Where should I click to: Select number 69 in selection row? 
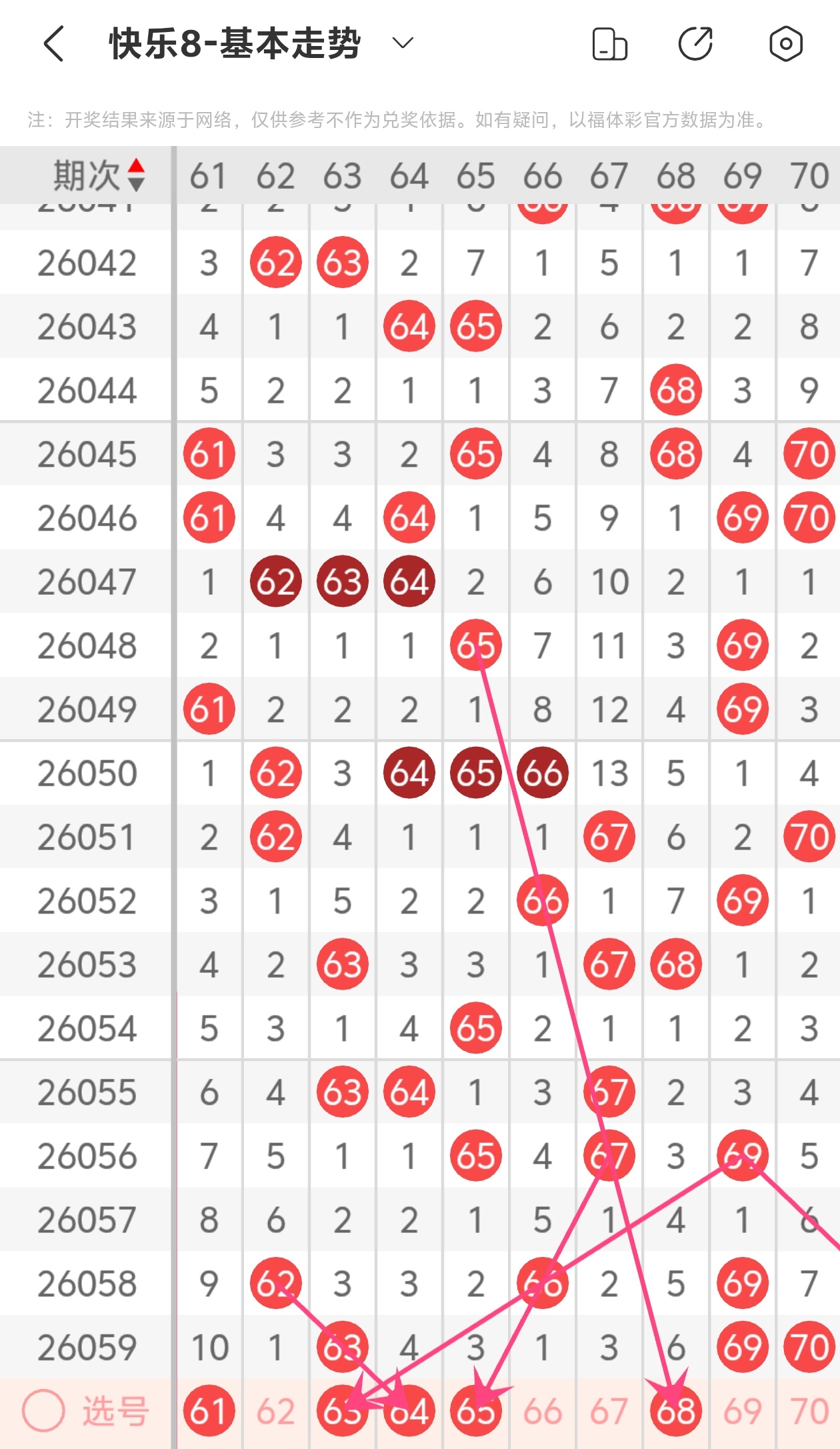click(742, 1411)
